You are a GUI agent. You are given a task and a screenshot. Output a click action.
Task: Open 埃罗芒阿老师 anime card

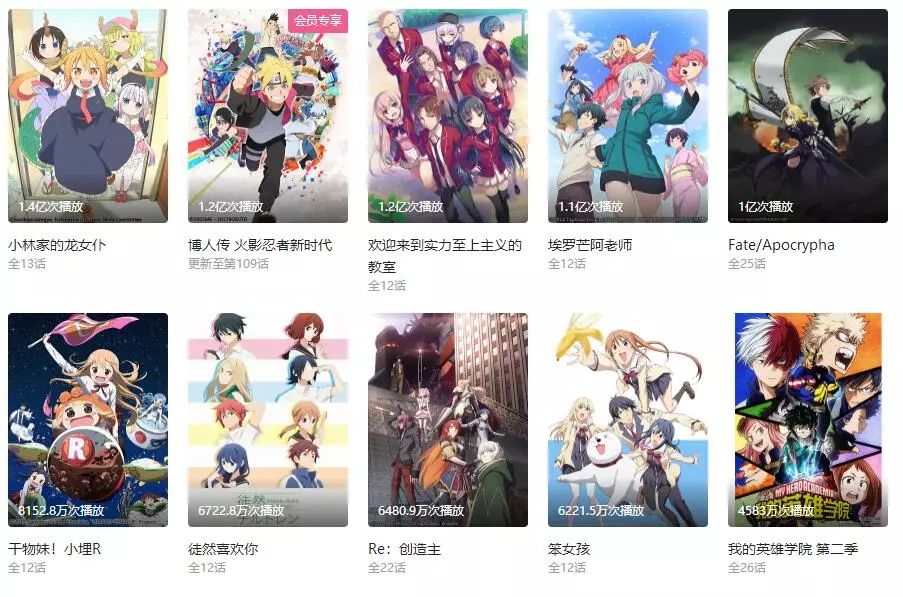[x=628, y=116]
